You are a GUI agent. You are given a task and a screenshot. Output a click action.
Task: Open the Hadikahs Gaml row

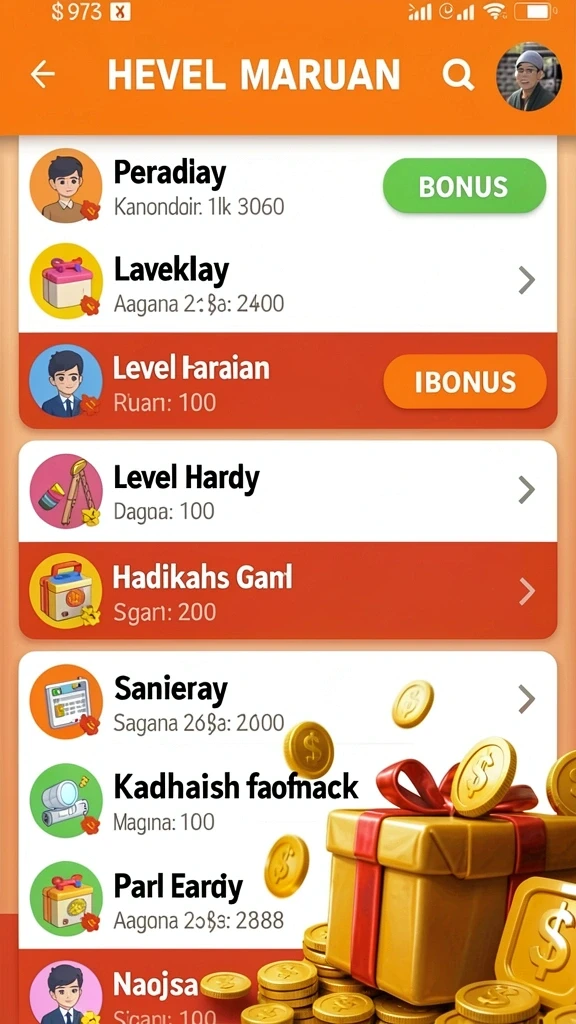point(288,590)
